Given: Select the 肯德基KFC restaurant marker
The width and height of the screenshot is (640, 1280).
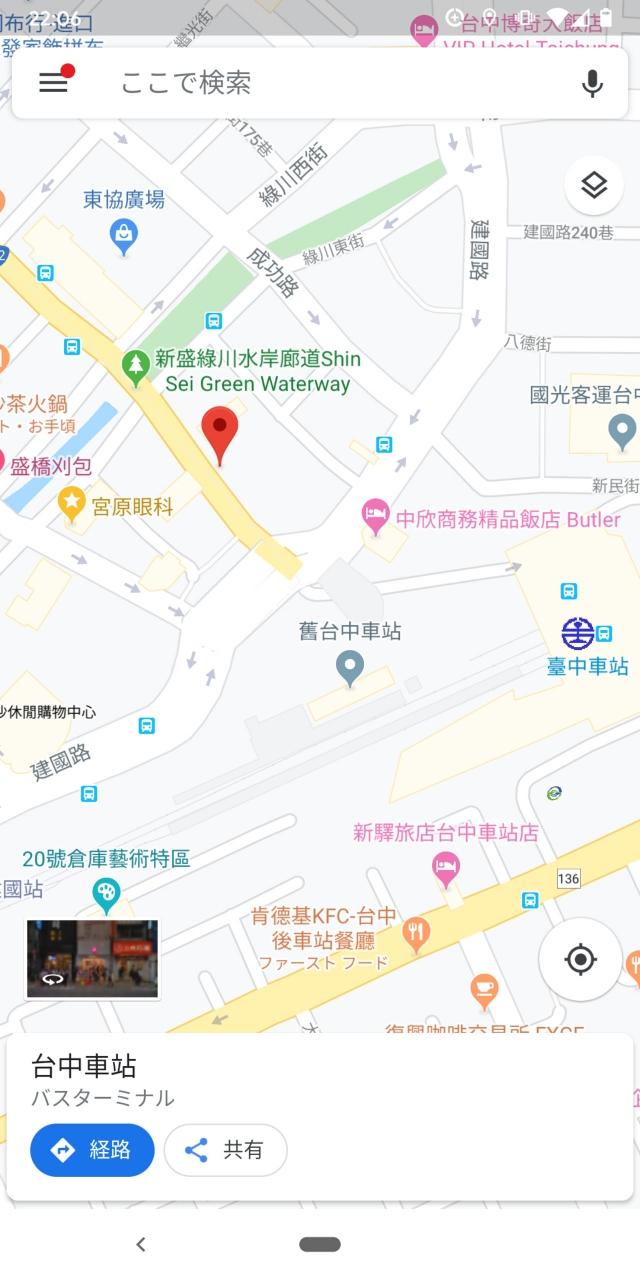Looking at the screenshot, I should (416, 933).
